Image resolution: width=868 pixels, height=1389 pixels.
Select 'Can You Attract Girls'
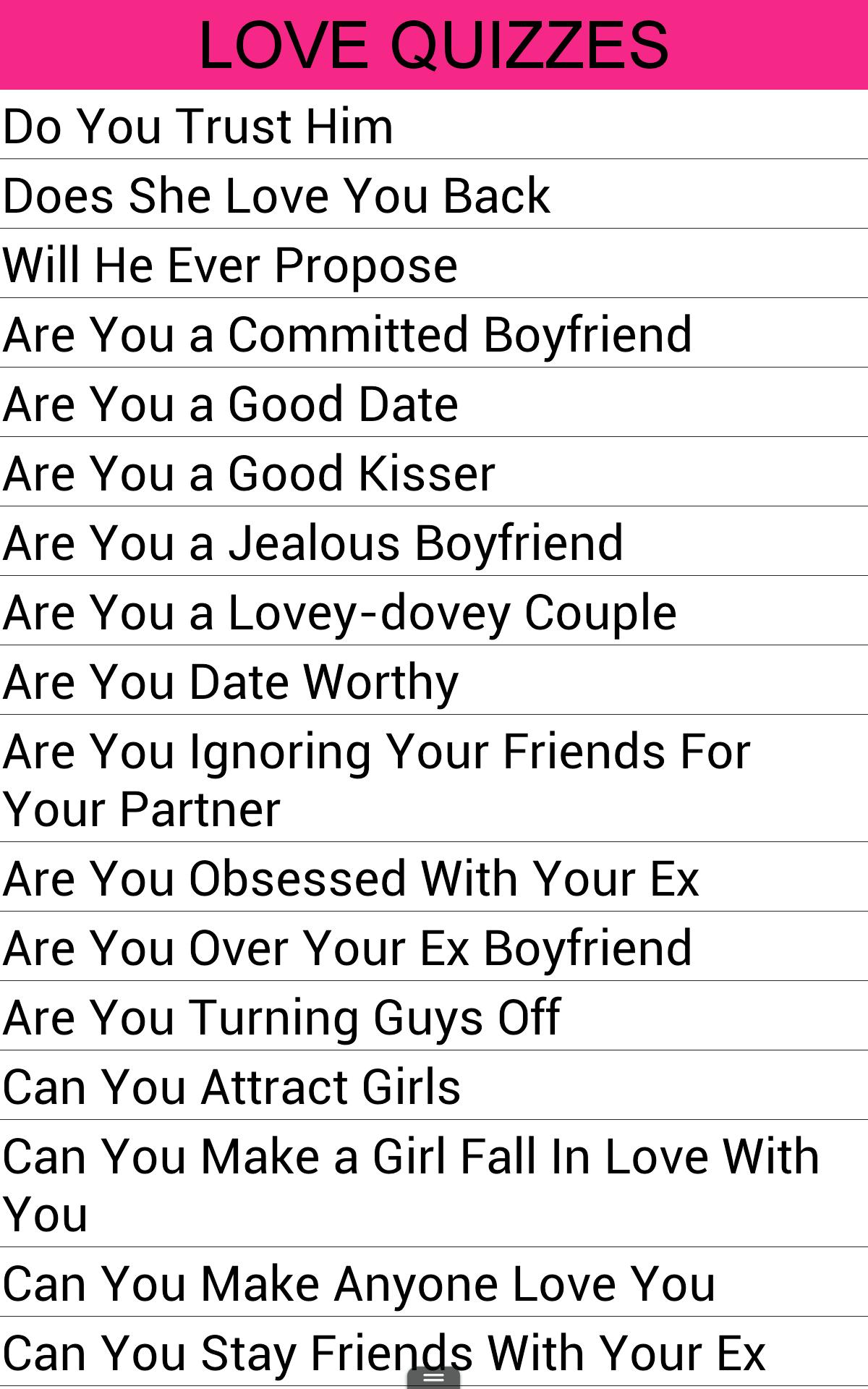point(231,1086)
